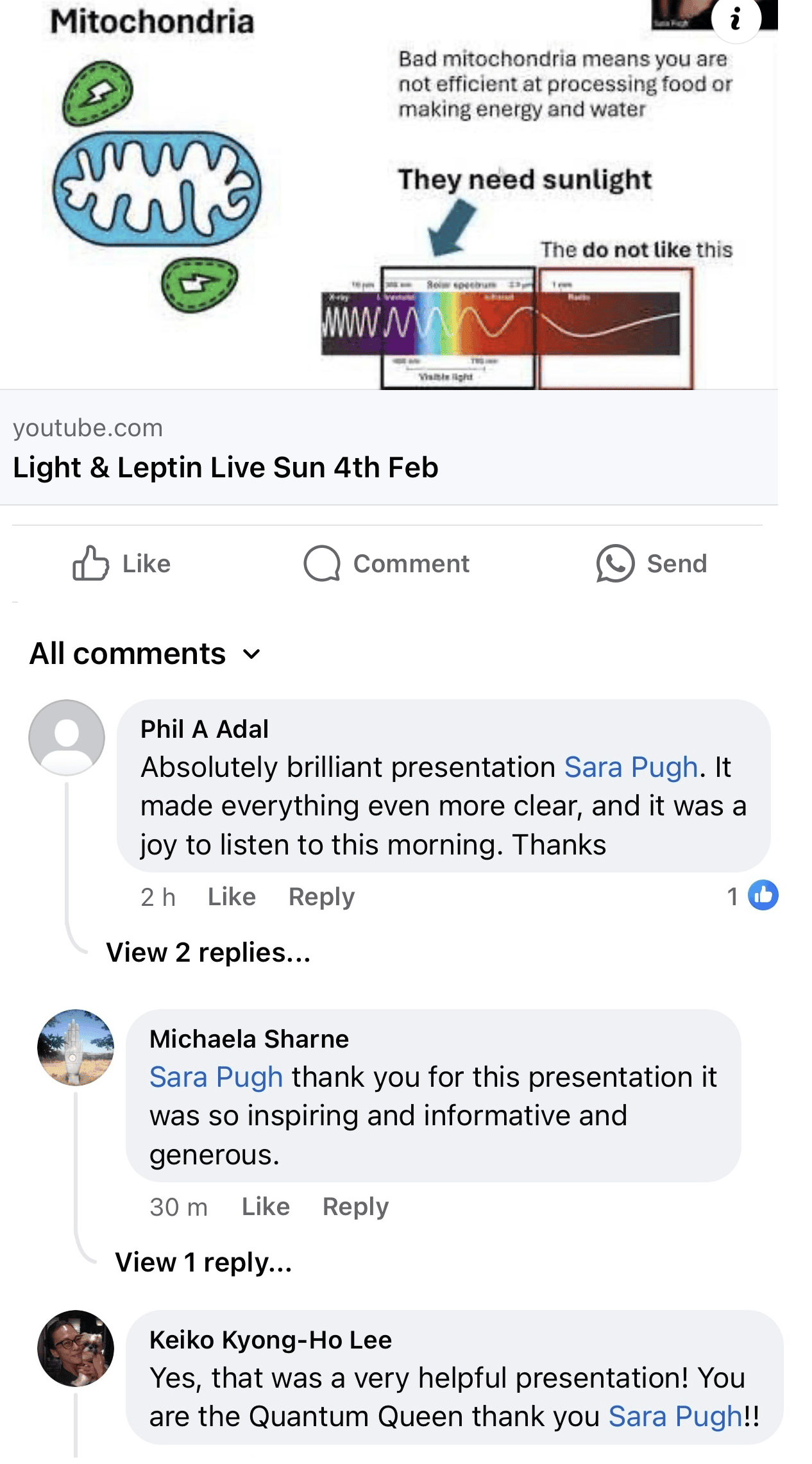Reply to Michaela Sharne's comment
Screen dimensions: 812x1464
355,1207
